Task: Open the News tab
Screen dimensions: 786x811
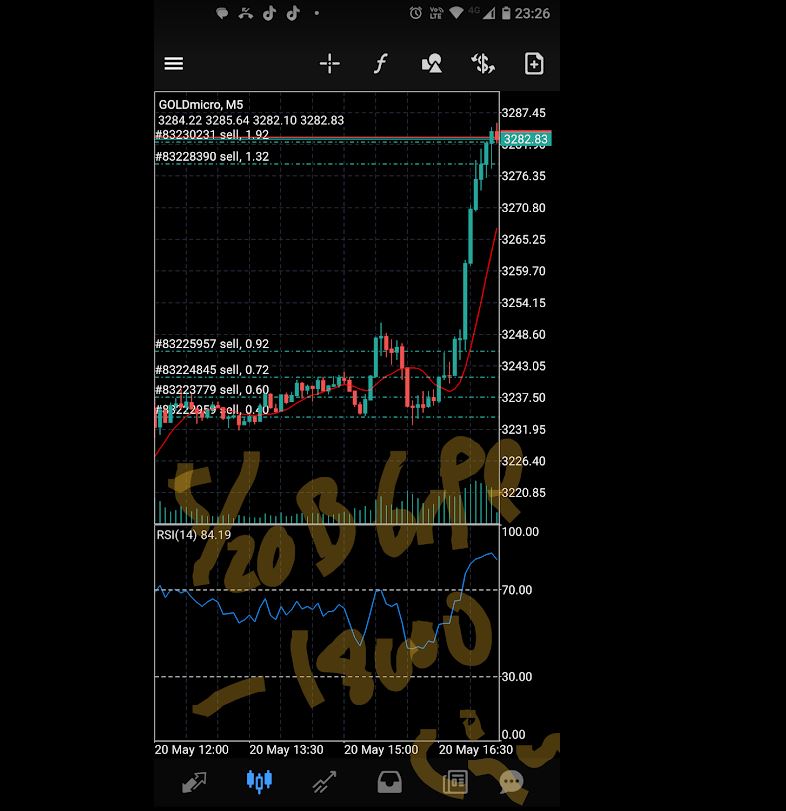Action: pyautogui.click(x=455, y=782)
